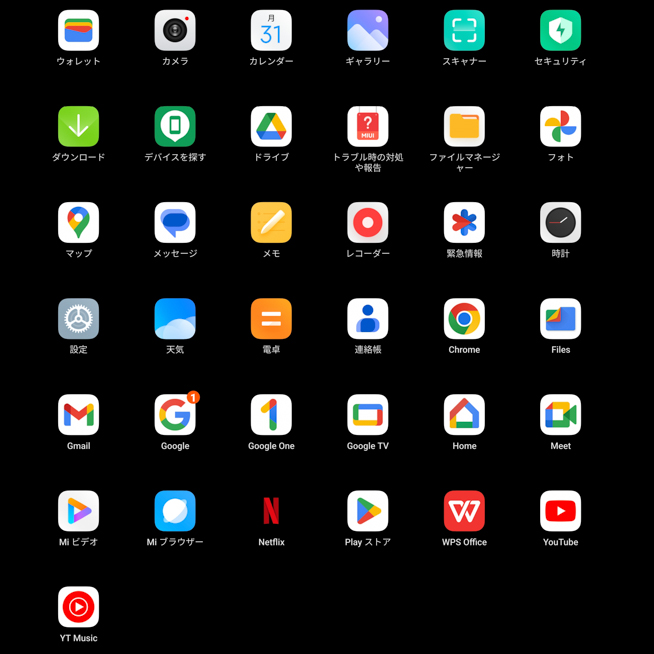Launch the スキャナー app

click(464, 31)
